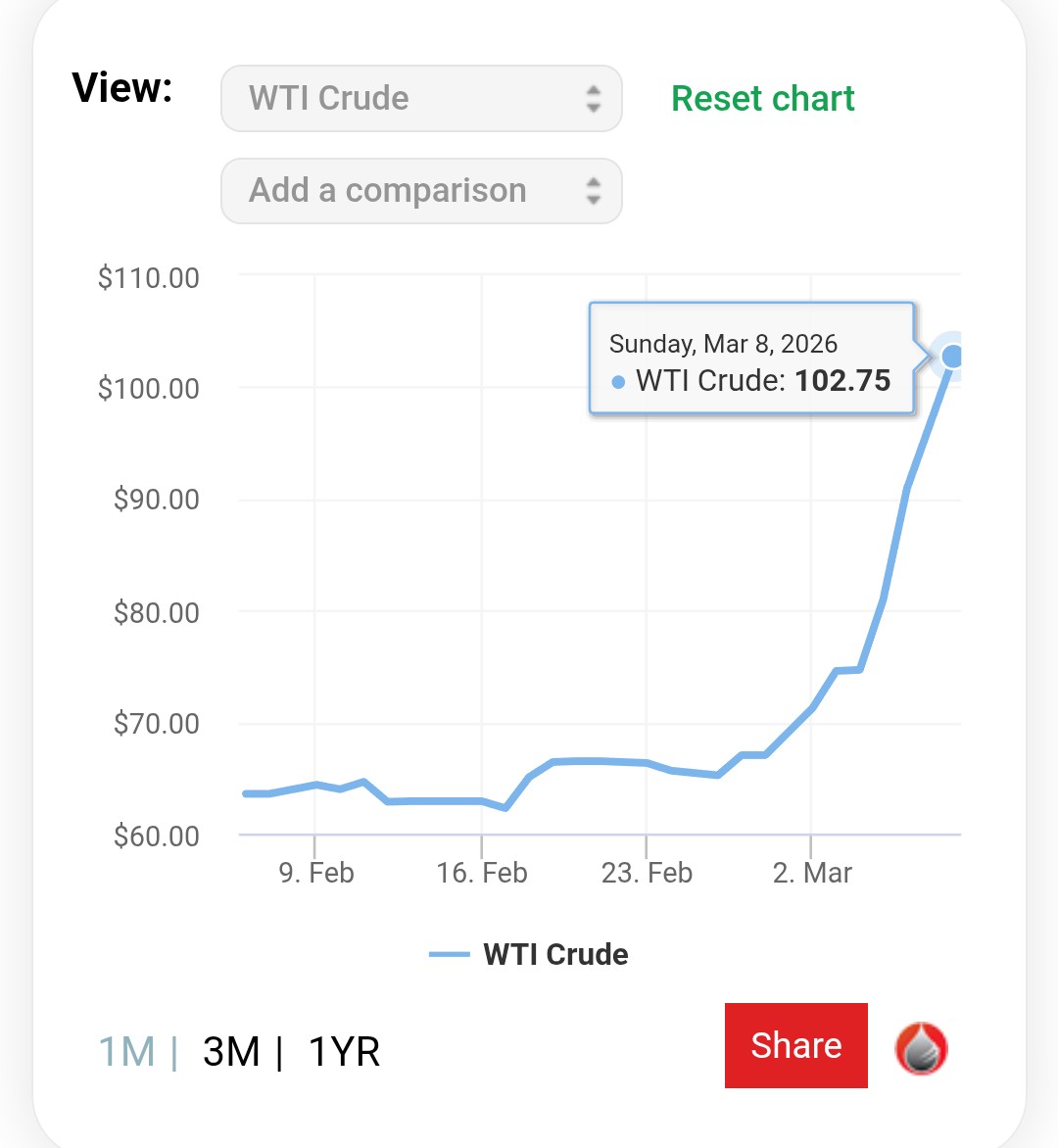This screenshot has height=1148, width=1058.
Task: Open the WTI Crude view dropdown
Action: pyautogui.click(x=421, y=98)
